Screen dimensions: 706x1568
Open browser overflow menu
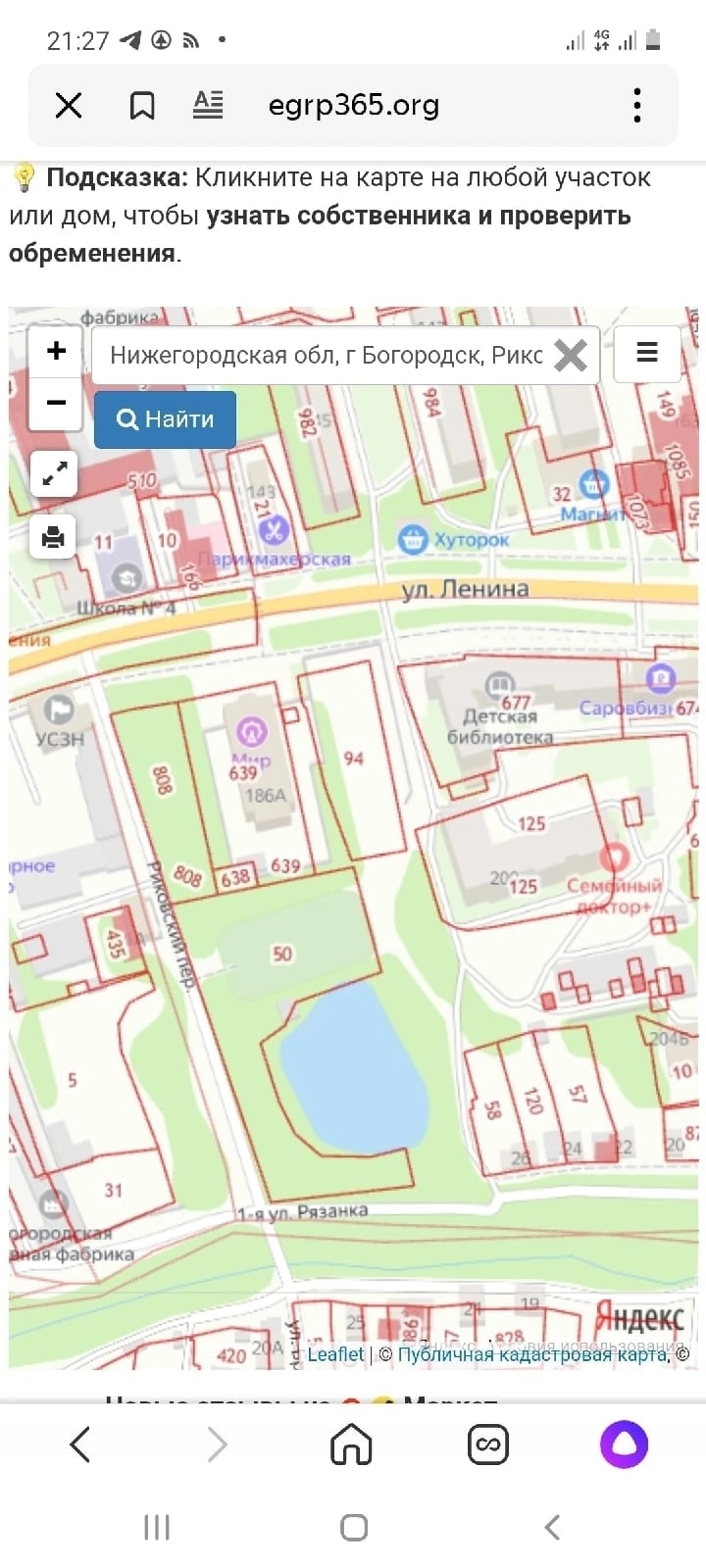pos(637,105)
